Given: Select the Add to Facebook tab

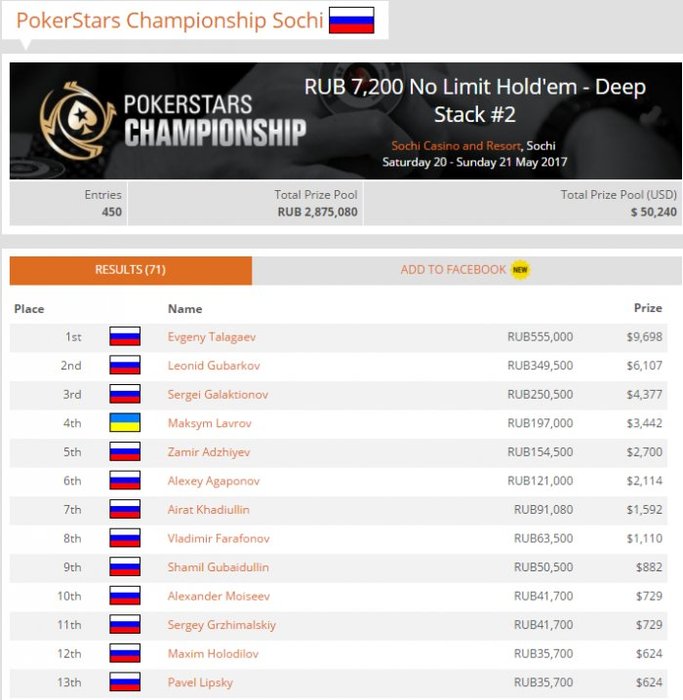Looking at the screenshot, I should (x=453, y=270).
